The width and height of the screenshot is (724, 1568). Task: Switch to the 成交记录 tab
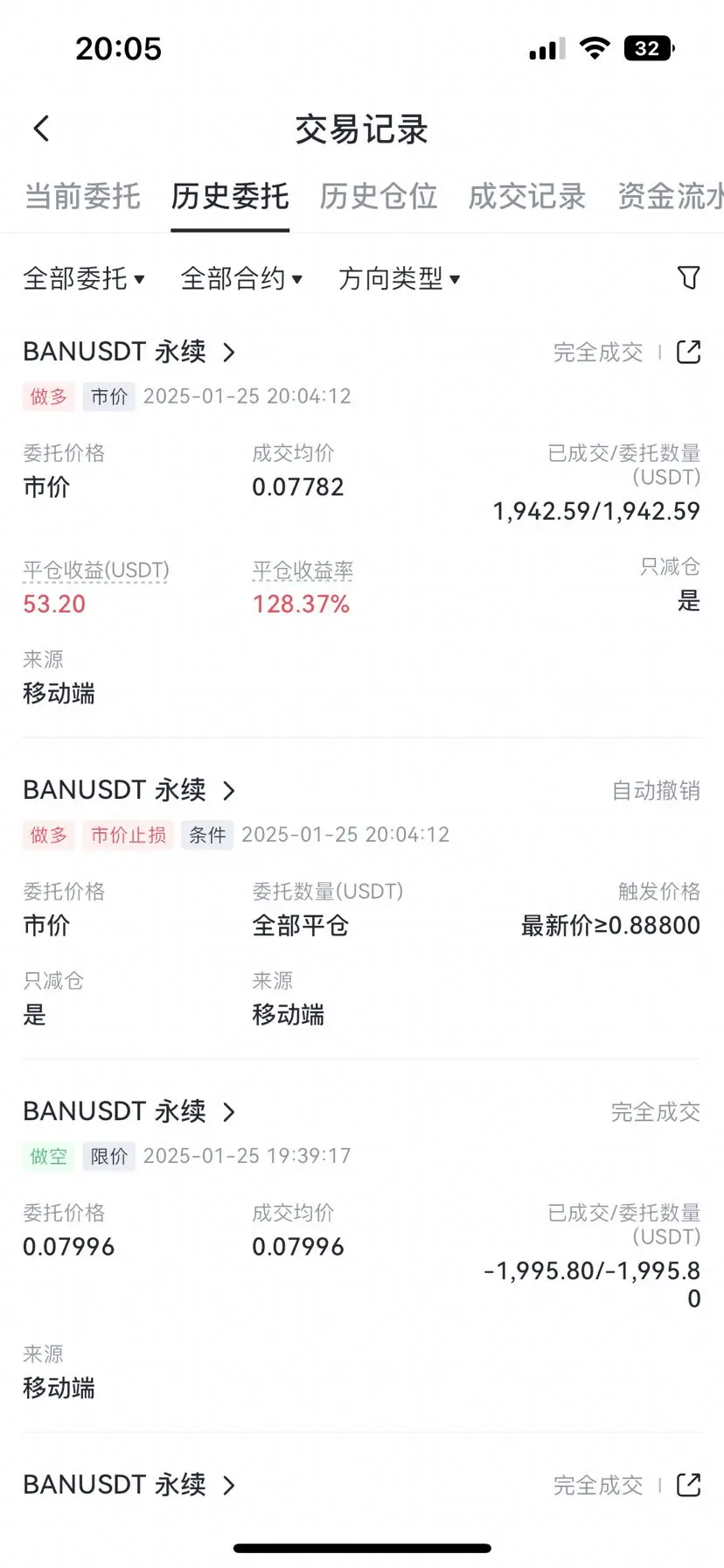(x=526, y=196)
